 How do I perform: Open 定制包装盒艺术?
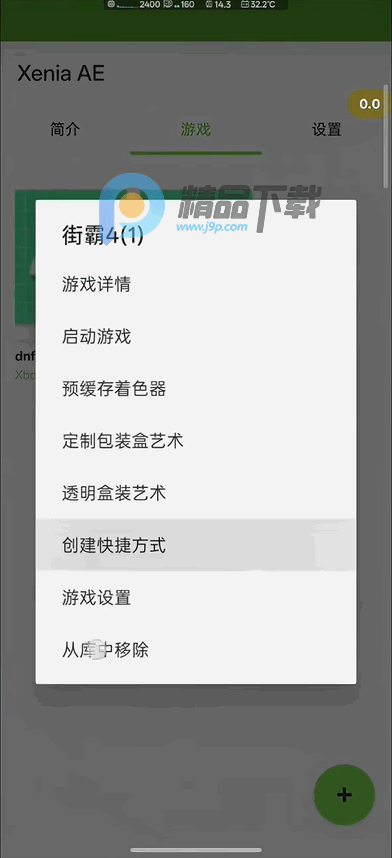195,441
